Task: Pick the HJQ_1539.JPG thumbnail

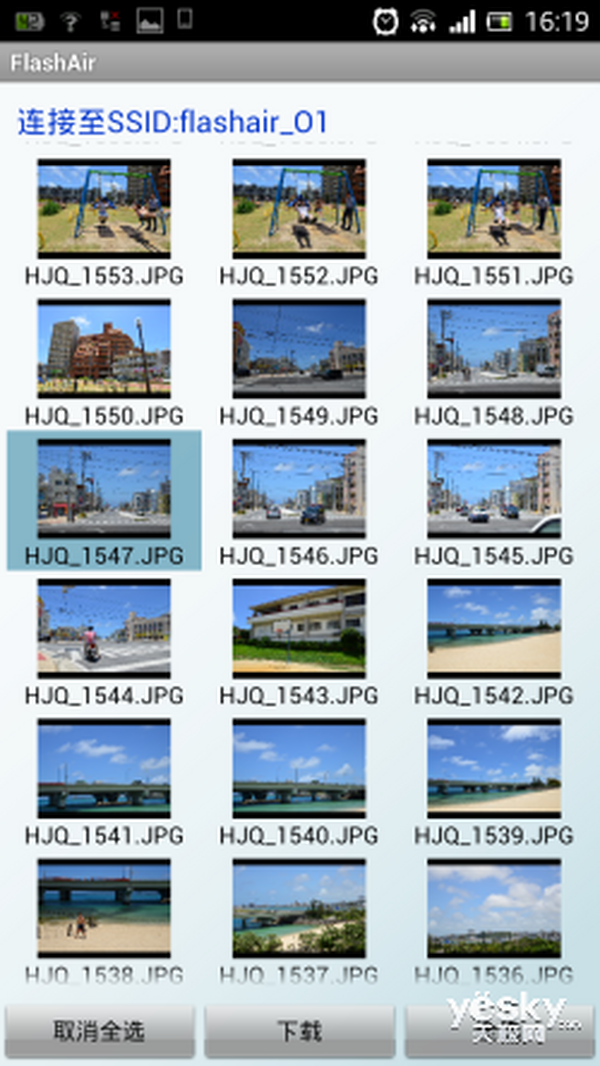Action: (493, 769)
